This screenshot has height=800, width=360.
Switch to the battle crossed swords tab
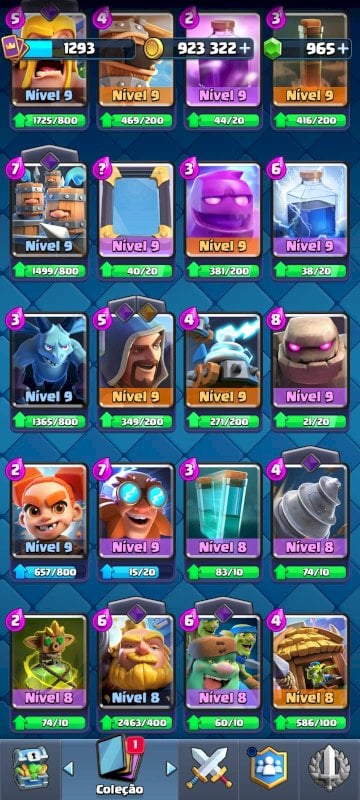coord(210,768)
